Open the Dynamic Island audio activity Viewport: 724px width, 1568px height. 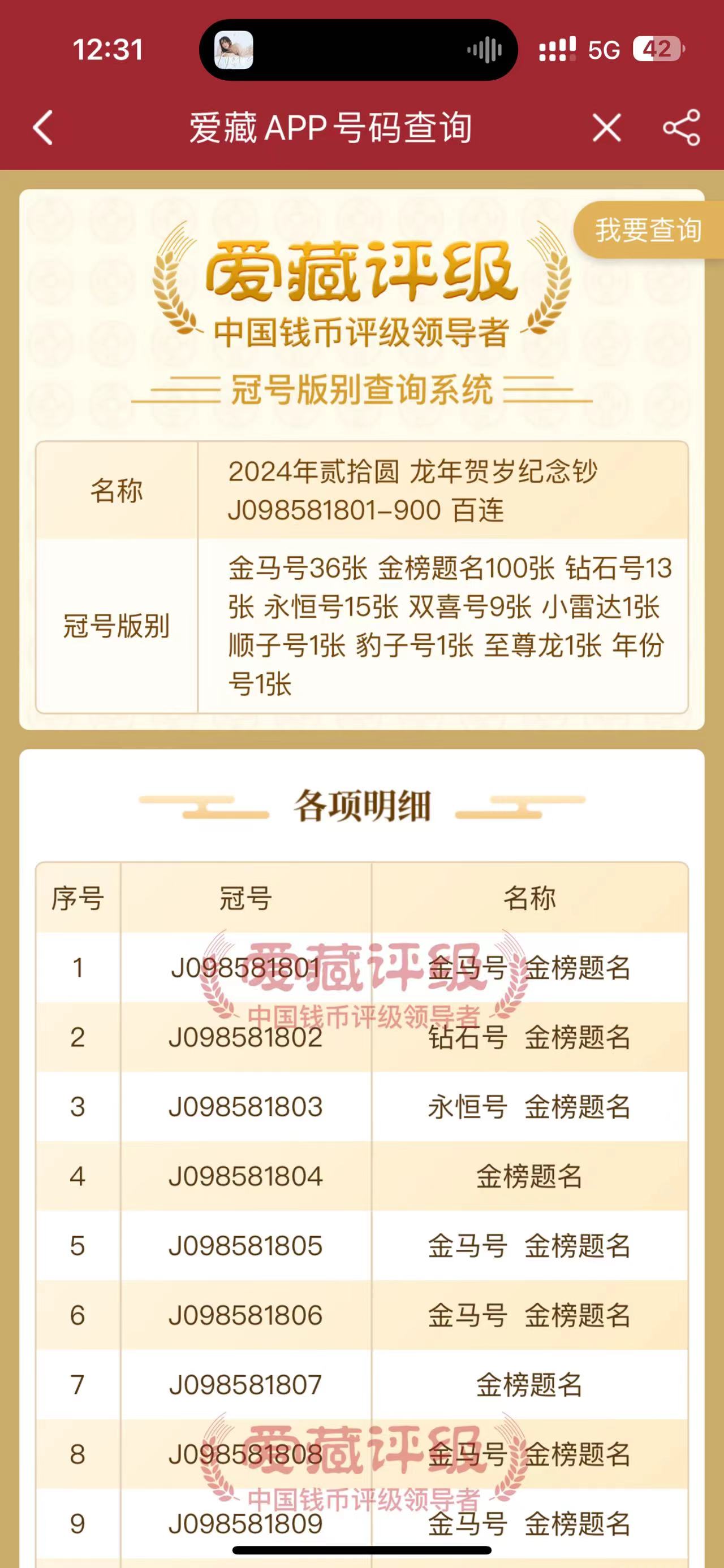(x=359, y=50)
